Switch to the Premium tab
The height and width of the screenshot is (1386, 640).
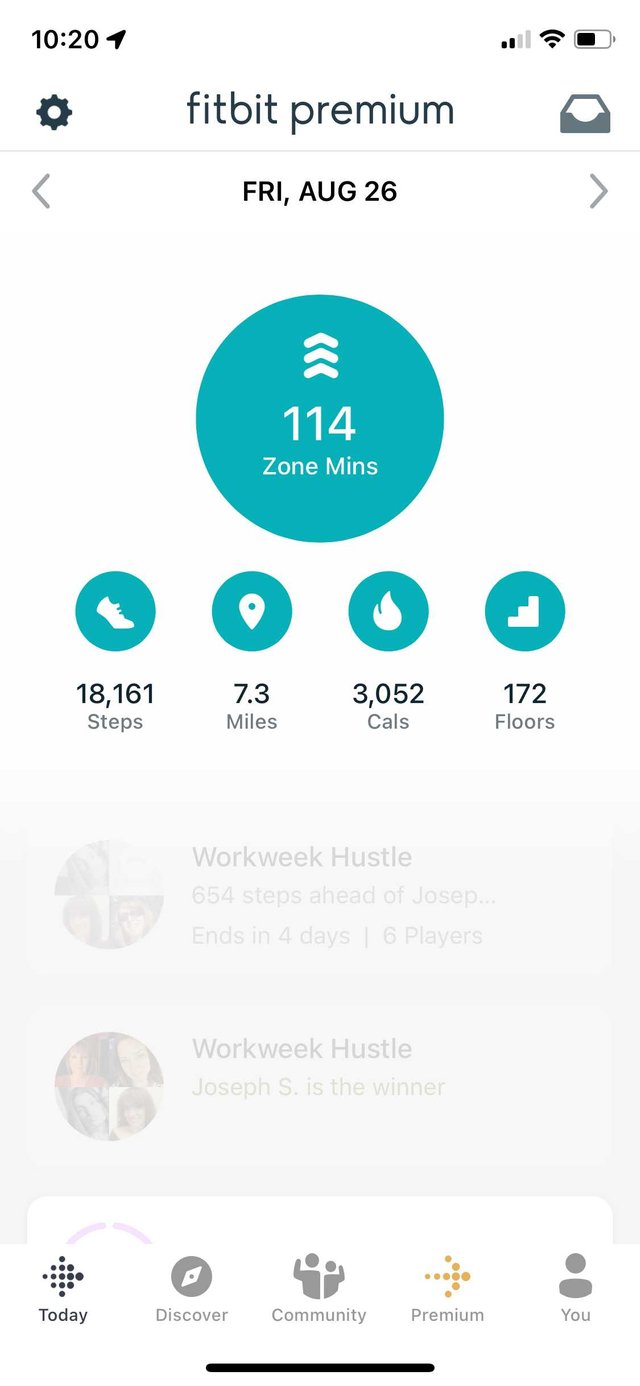447,1290
